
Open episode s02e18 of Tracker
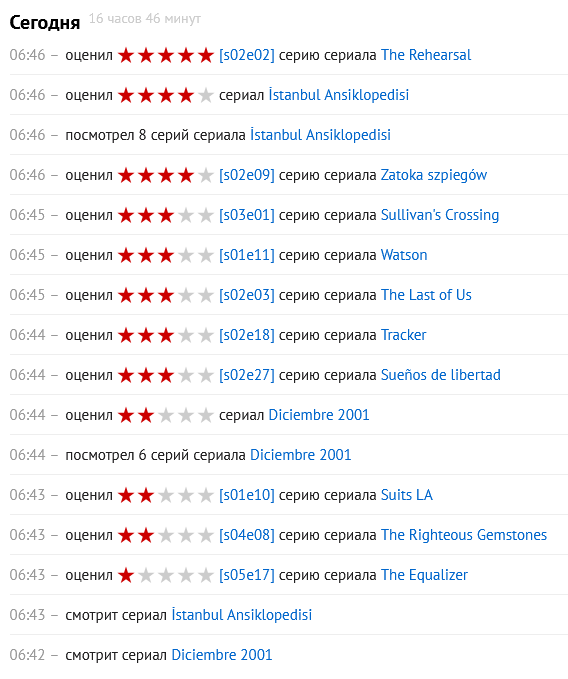click(x=247, y=335)
